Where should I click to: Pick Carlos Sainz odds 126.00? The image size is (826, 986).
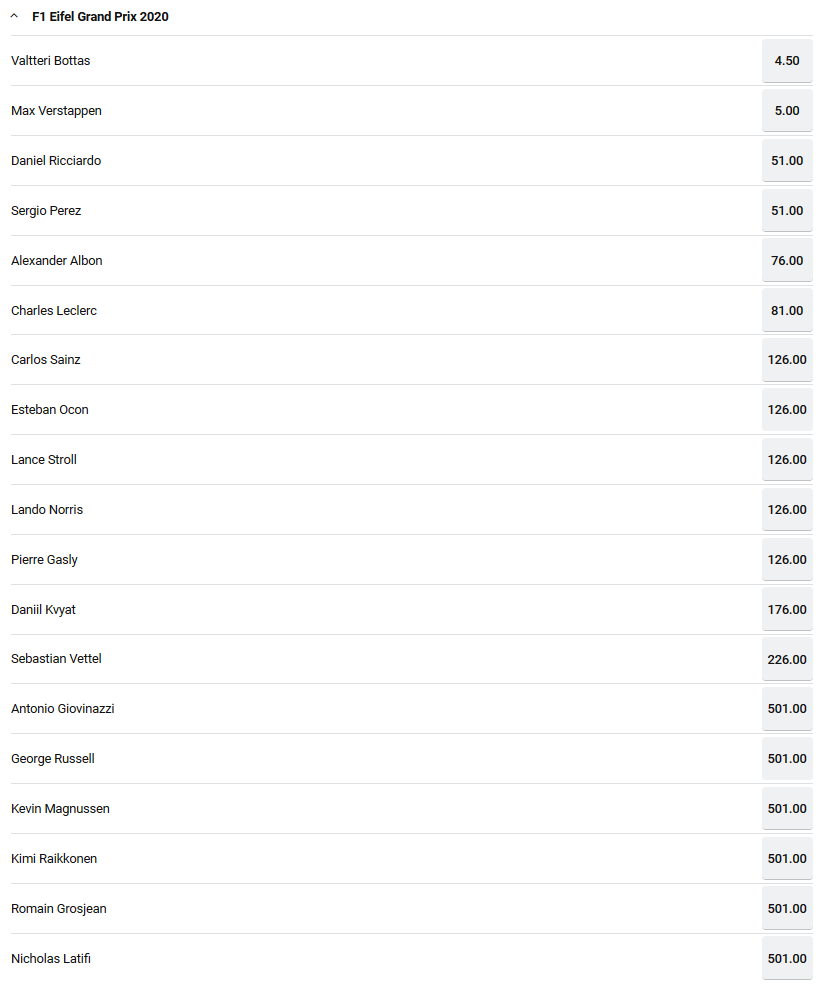(x=787, y=360)
